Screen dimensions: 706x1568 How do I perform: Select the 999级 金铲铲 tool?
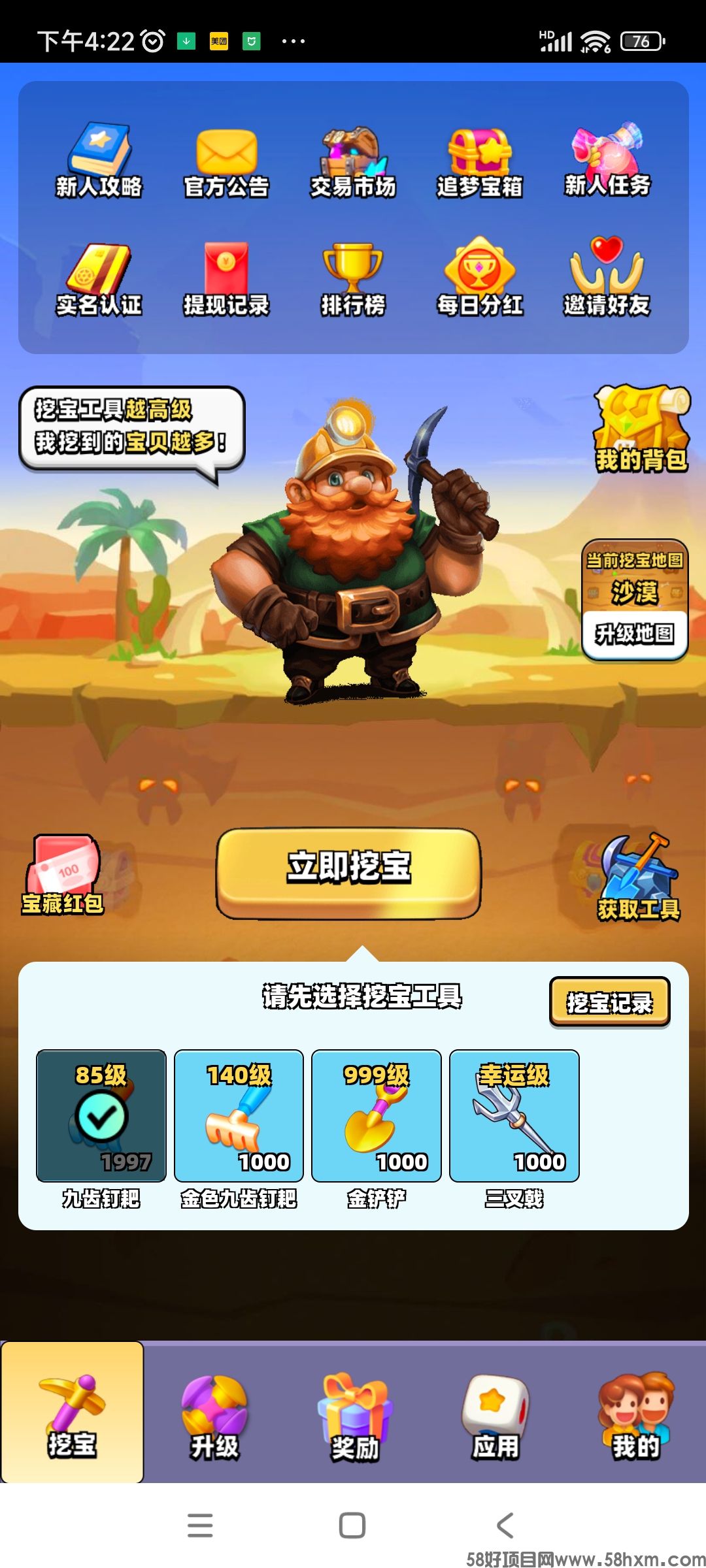tap(377, 1116)
